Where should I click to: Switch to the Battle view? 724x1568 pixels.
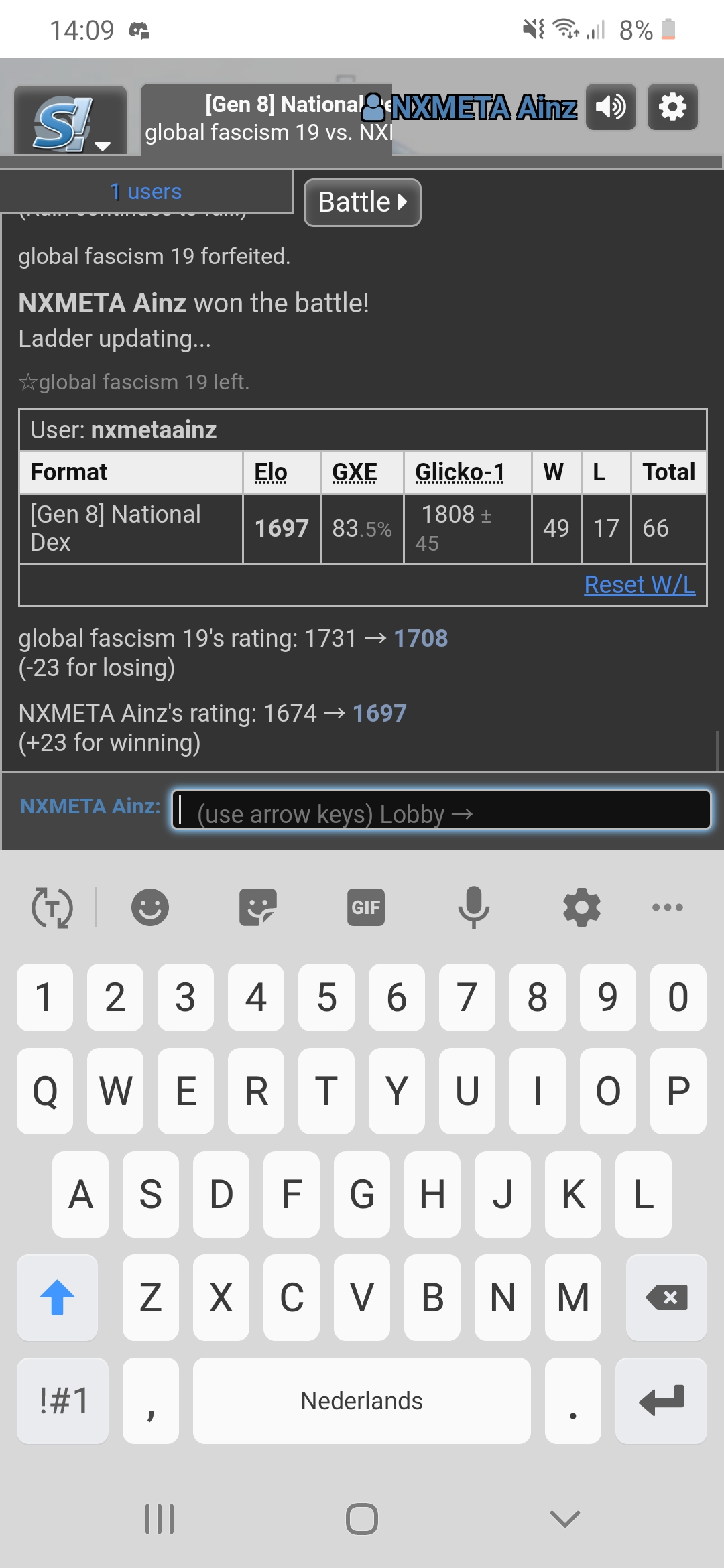click(x=363, y=202)
